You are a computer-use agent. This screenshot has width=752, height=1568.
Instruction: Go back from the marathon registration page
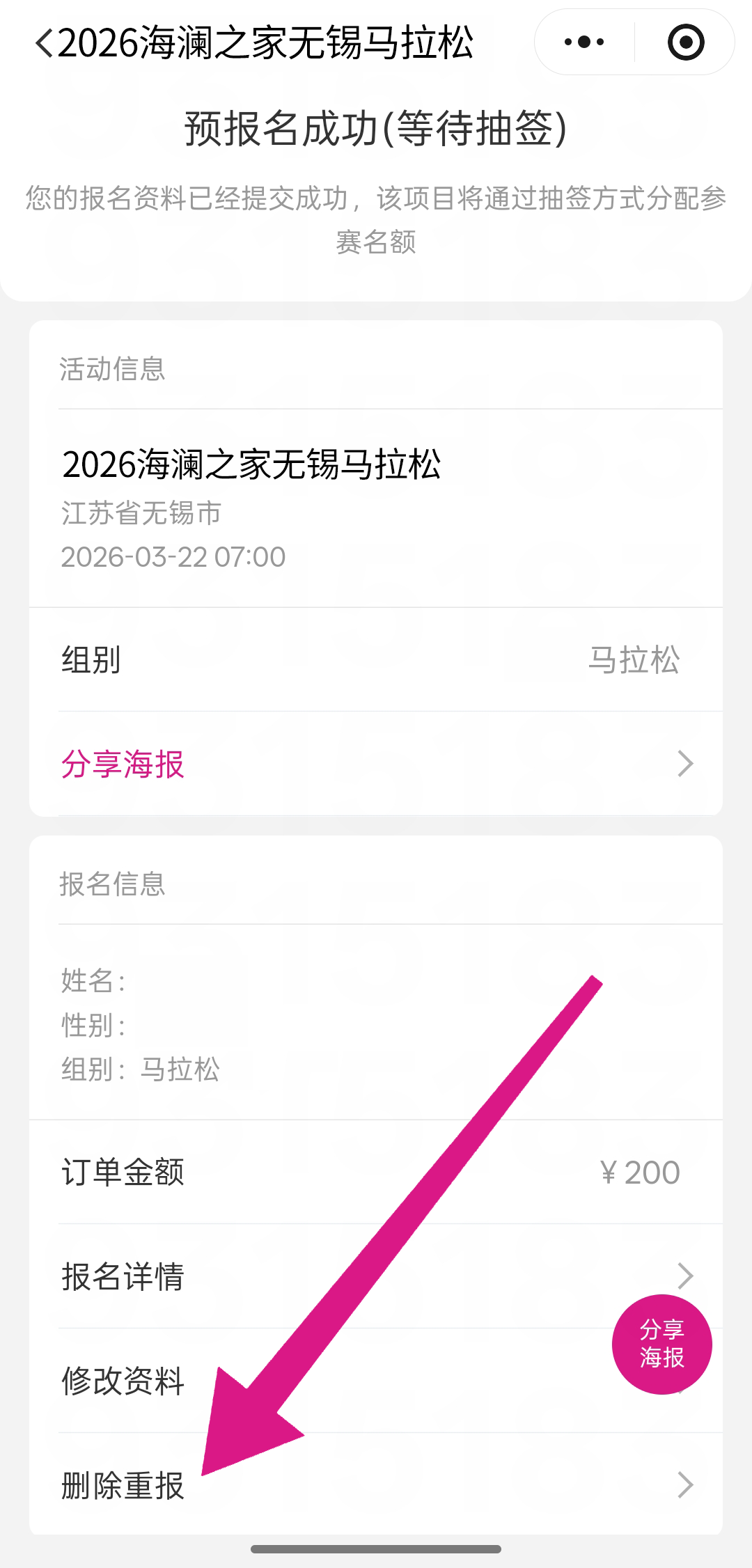(x=45, y=43)
